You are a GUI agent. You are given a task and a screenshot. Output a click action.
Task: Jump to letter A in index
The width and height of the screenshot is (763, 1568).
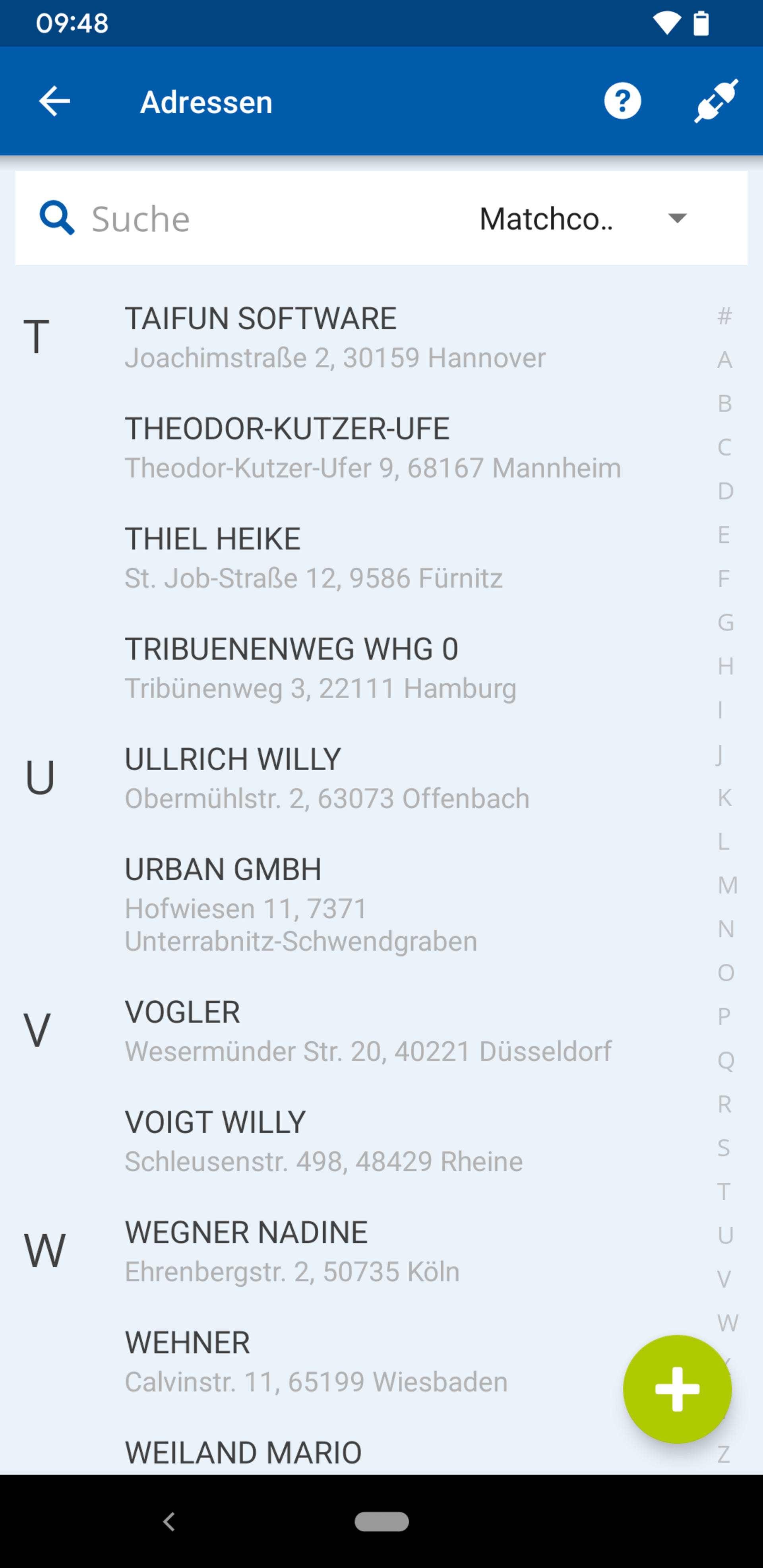coord(724,360)
